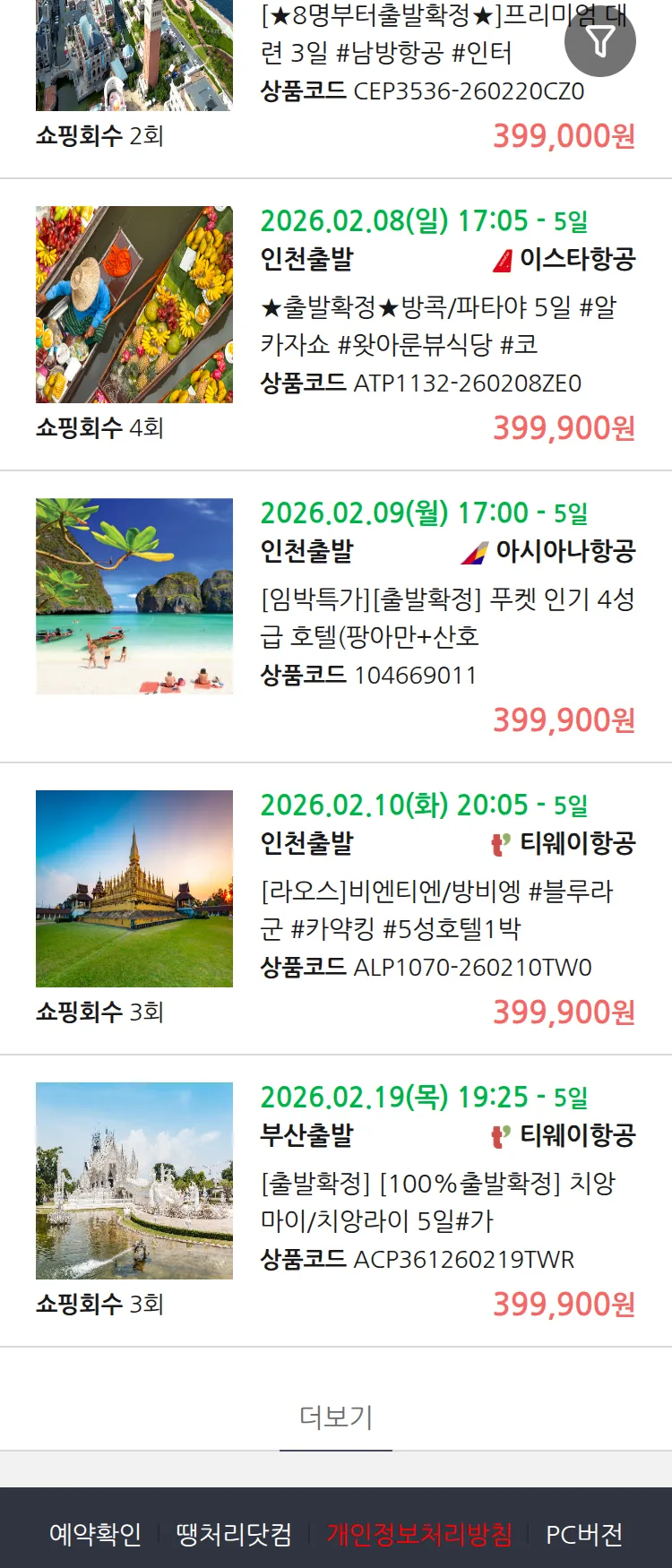Open the 치앙마이/치앙라이 5일 부산출발 package
Screen dimensions: 672x1568
tap(438, 1202)
